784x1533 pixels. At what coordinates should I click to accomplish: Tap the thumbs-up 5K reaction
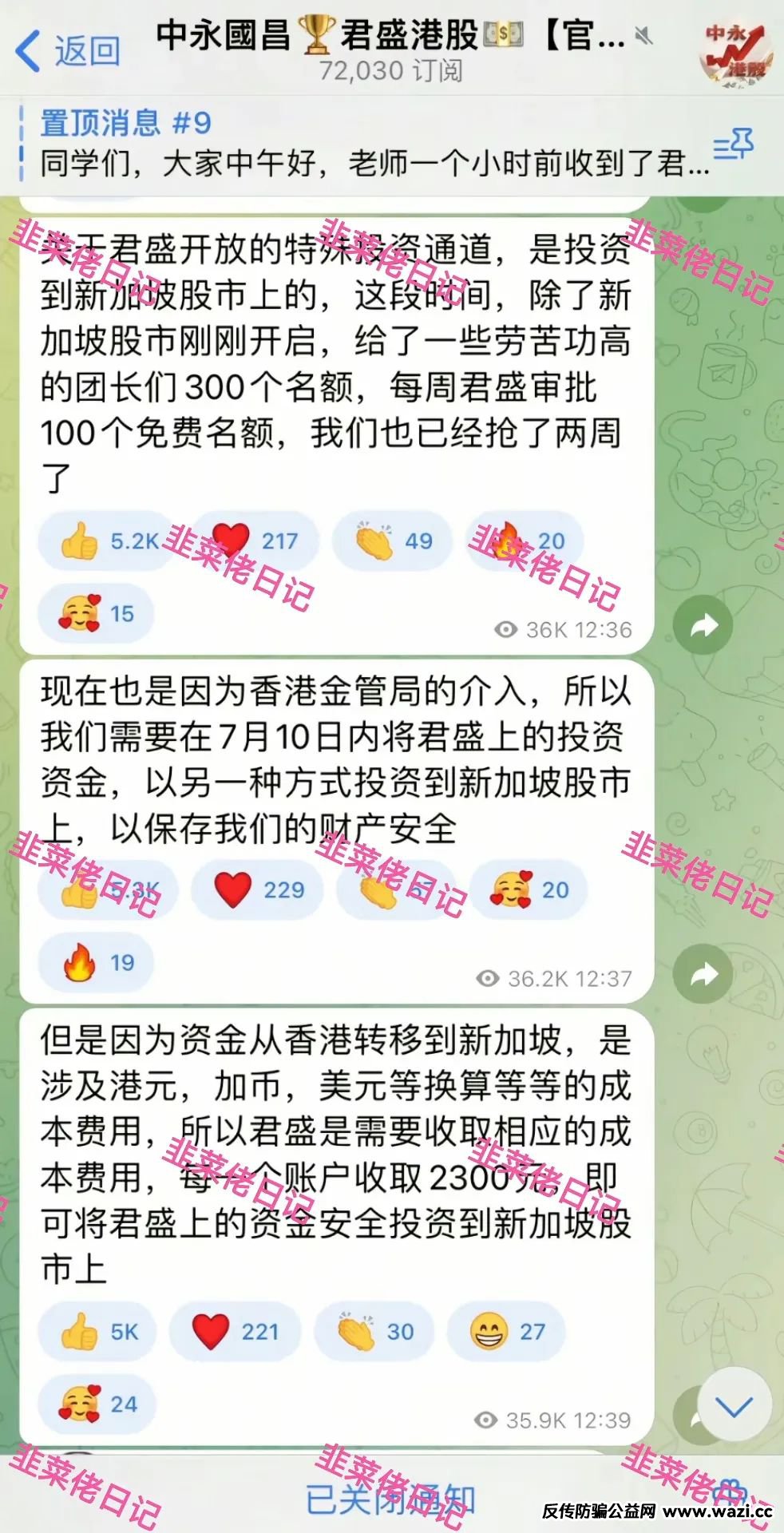[x=97, y=1332]
